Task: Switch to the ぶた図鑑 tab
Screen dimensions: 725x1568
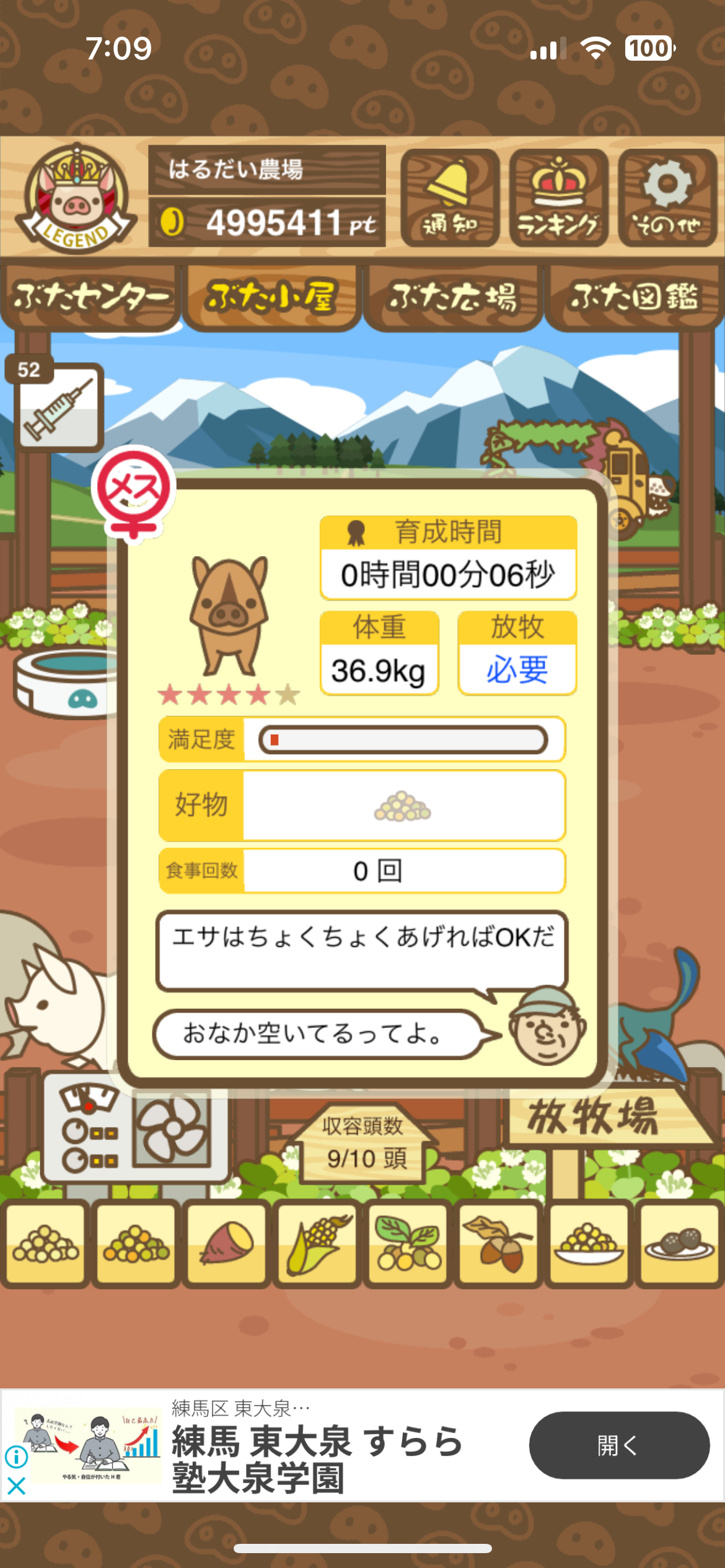Action: pyautogui.click(x=634, y=297)
